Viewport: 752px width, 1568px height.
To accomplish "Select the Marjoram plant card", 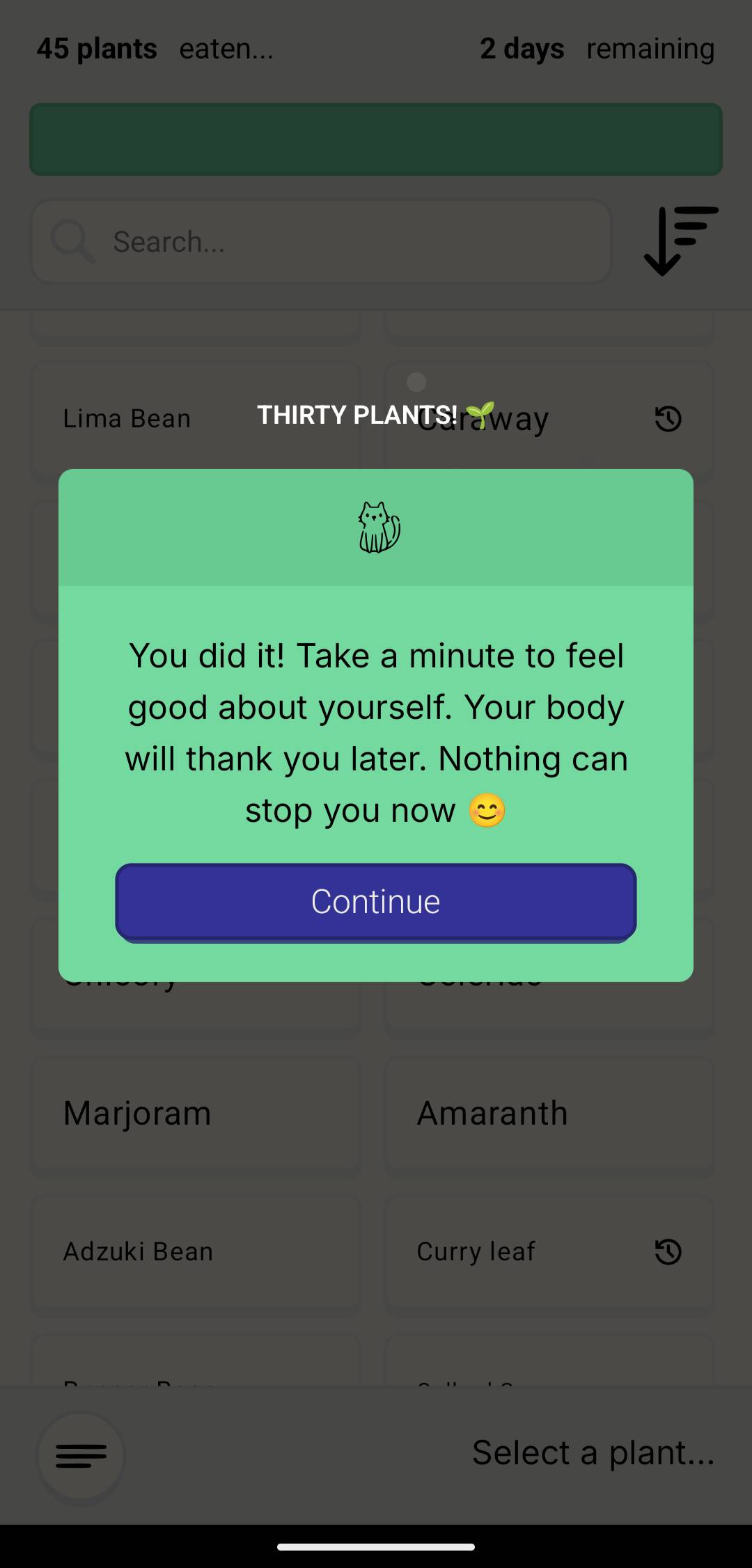I will (196, 1114).
